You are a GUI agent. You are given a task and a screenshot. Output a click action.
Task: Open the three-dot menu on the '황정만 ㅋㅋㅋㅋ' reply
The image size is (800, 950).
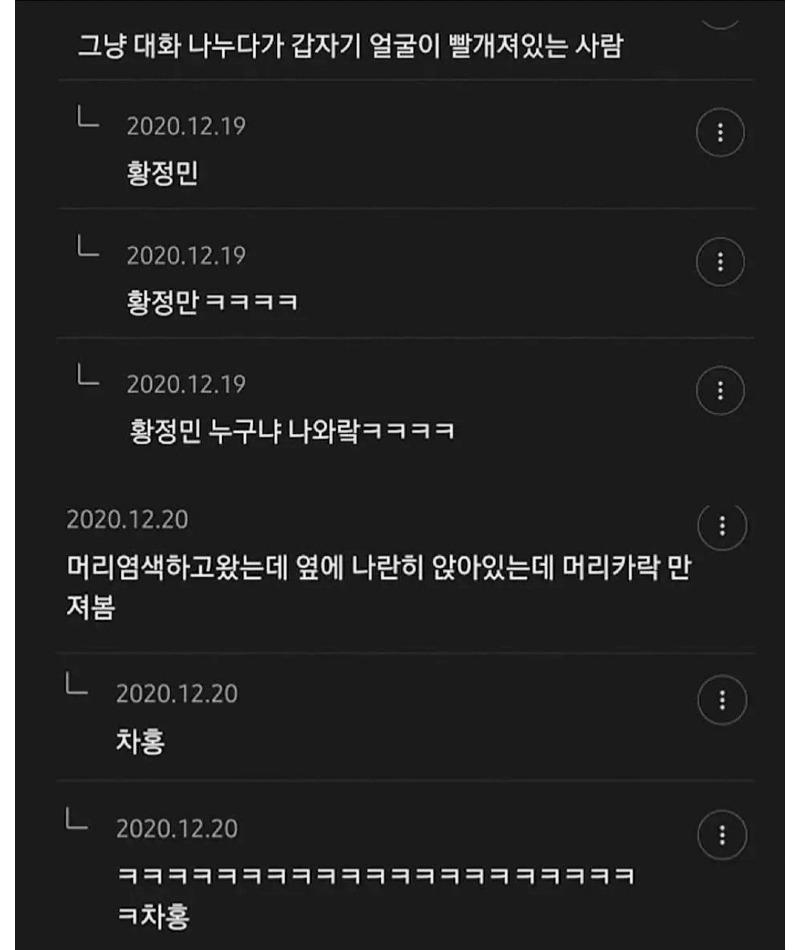point(721,262)
